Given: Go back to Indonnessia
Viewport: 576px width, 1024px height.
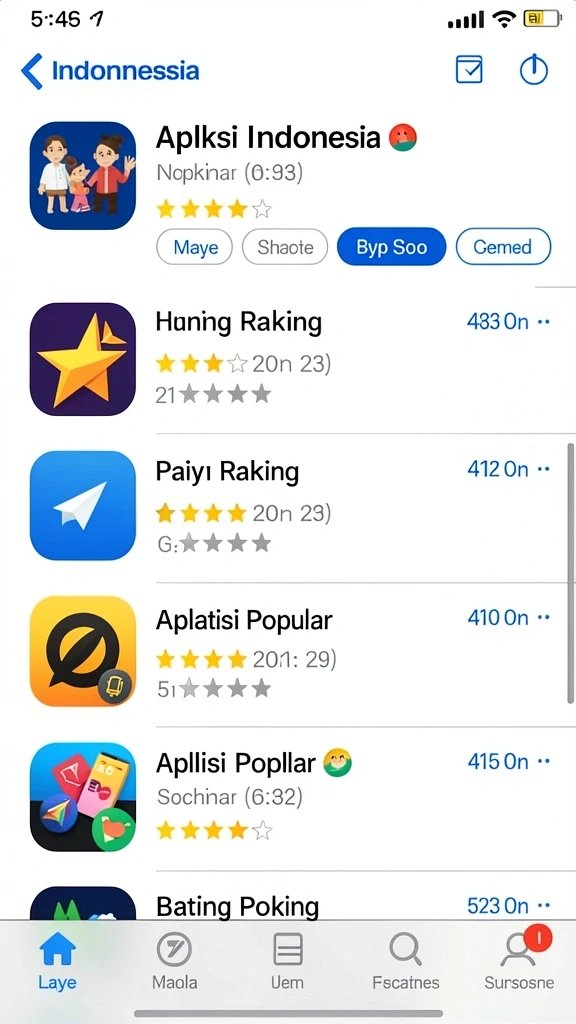Looking at the screenshot, I should [110, 71].
